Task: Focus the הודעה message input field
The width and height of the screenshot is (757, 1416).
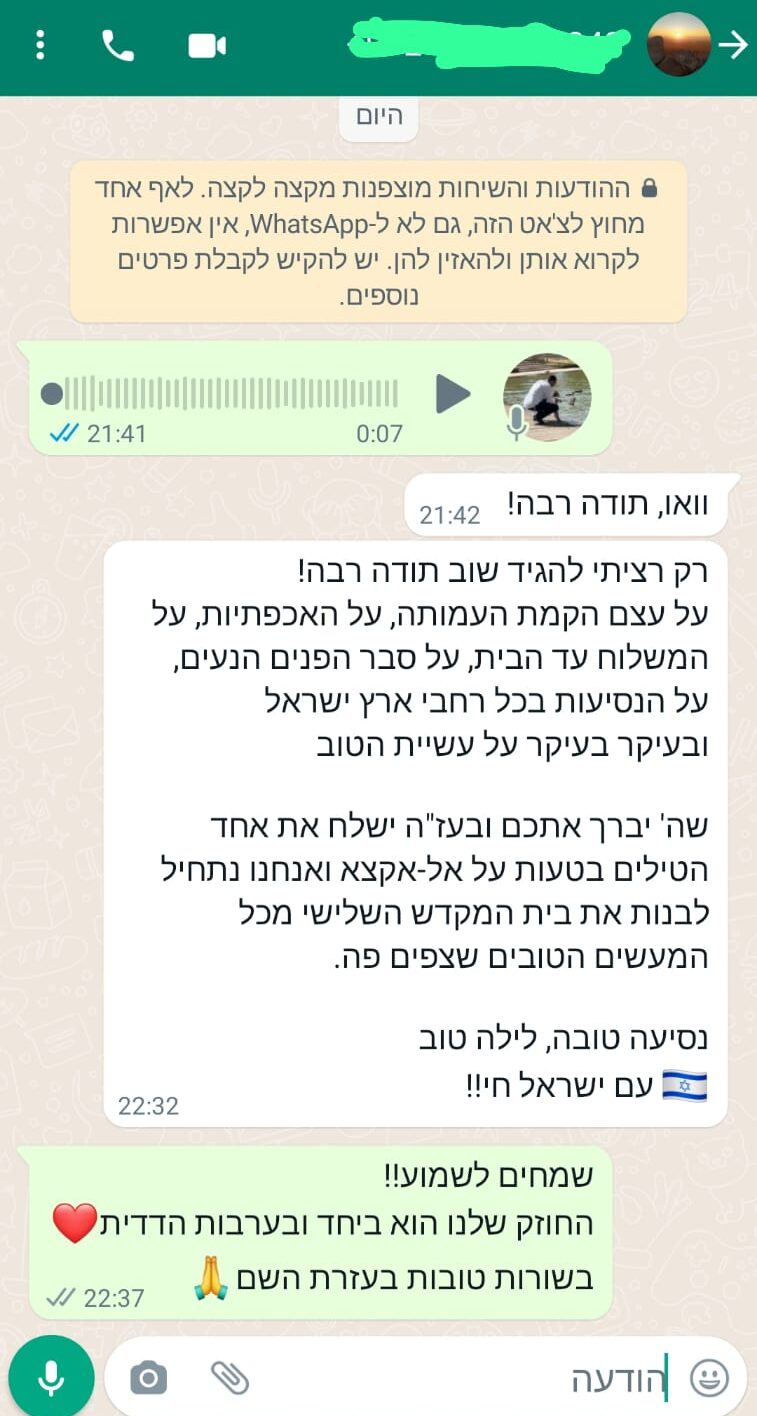Action: [x=450, y=1379]
